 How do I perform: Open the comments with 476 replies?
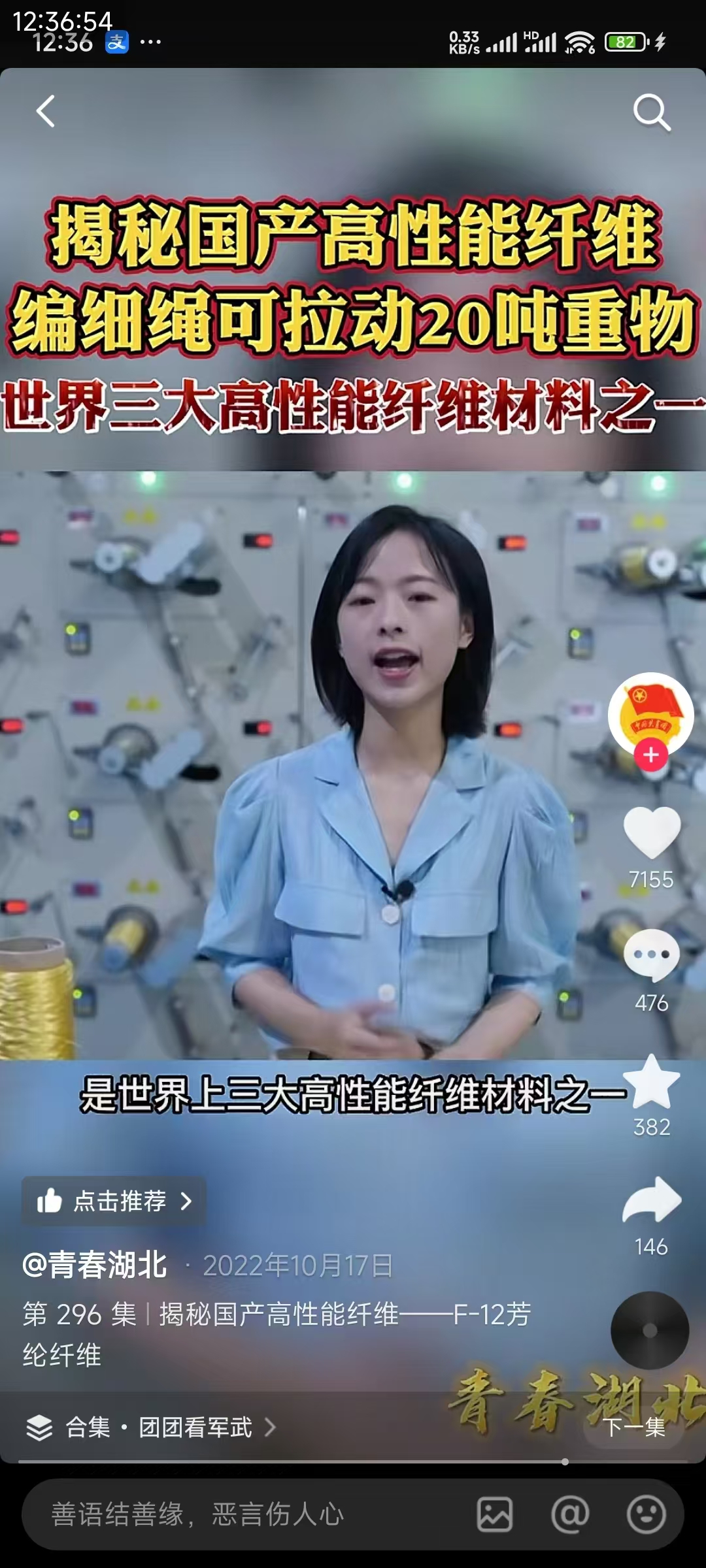point(651,956)
